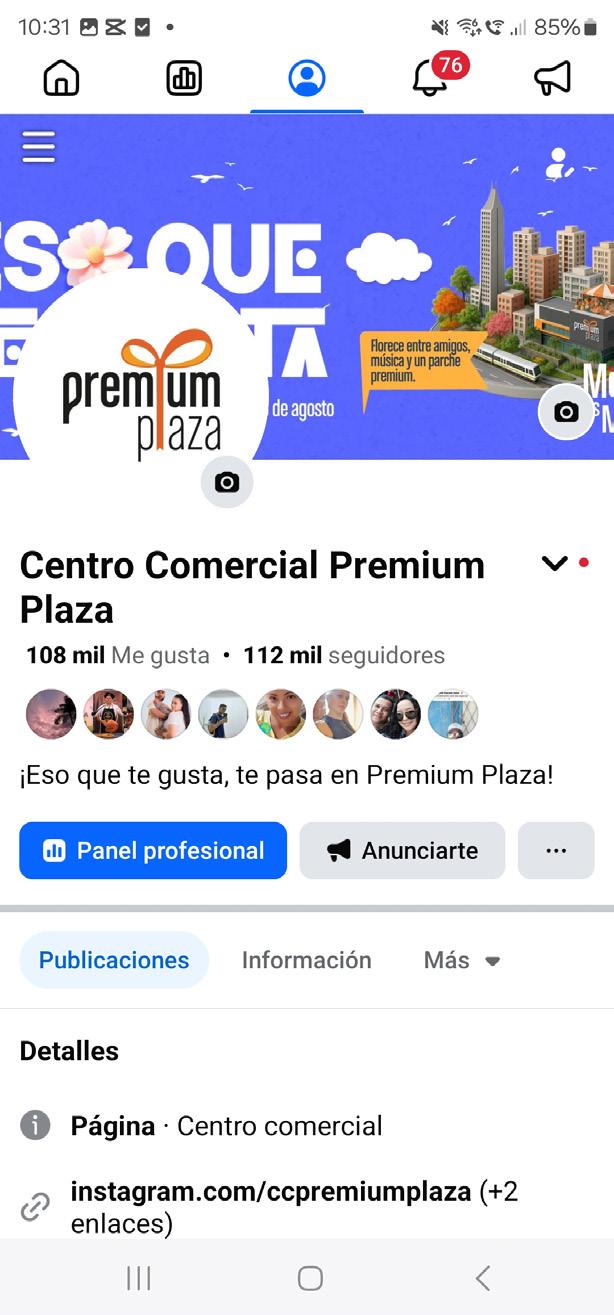
Task: Switch to the Publicaciones tab
Action: 114,960
